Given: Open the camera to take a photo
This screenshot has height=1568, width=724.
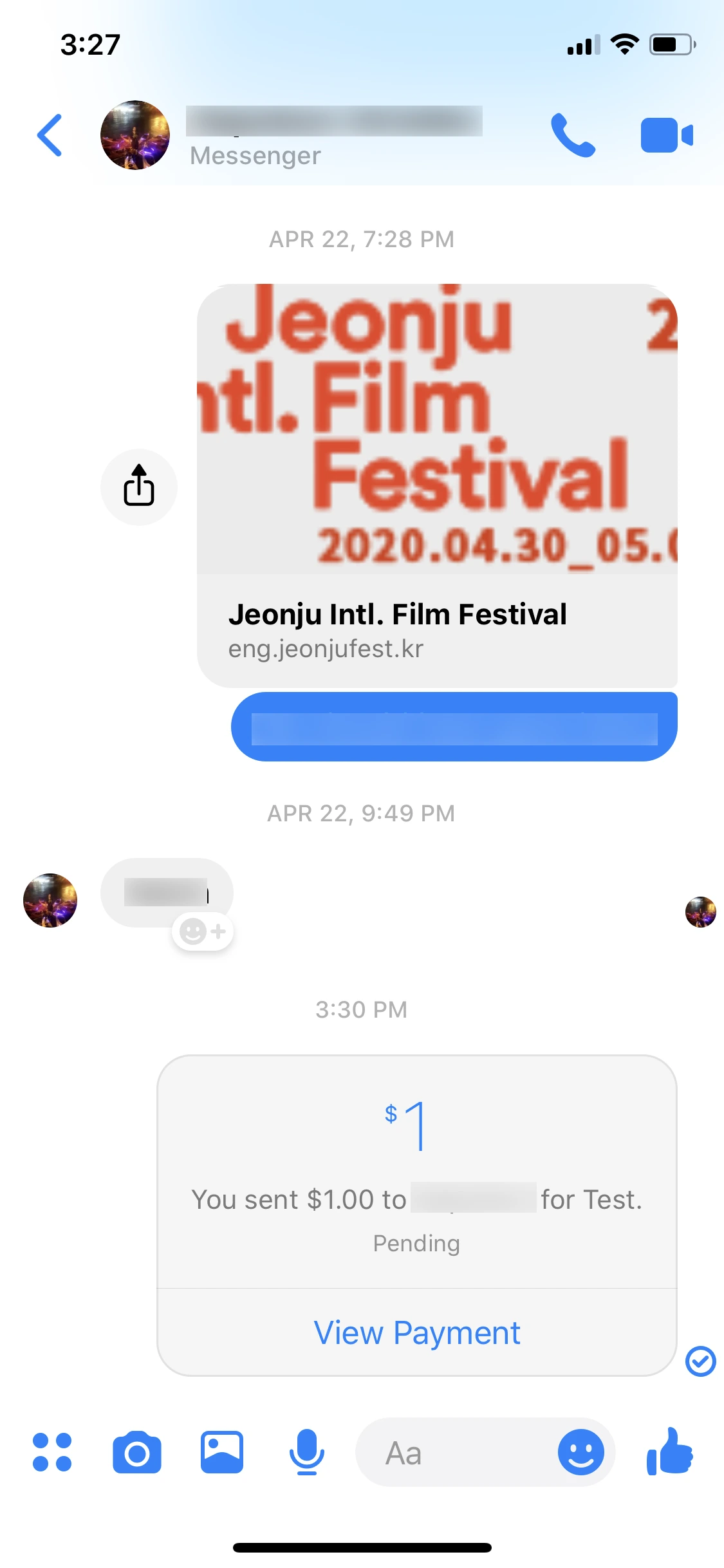Looking at the screenshot, I should pyautogui.click(x=137, y=1453).
